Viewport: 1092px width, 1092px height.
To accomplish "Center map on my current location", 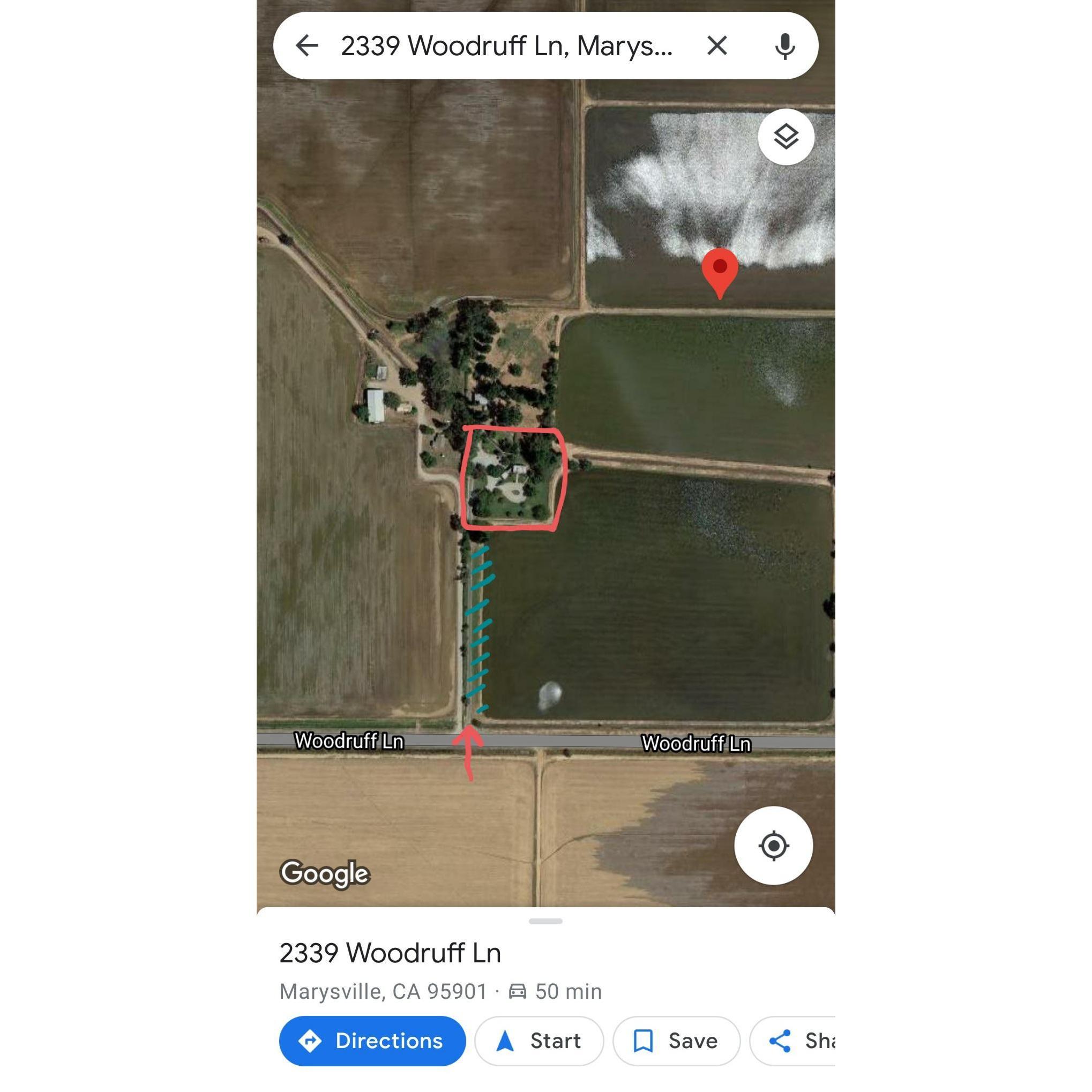I will tap(773, 846).
